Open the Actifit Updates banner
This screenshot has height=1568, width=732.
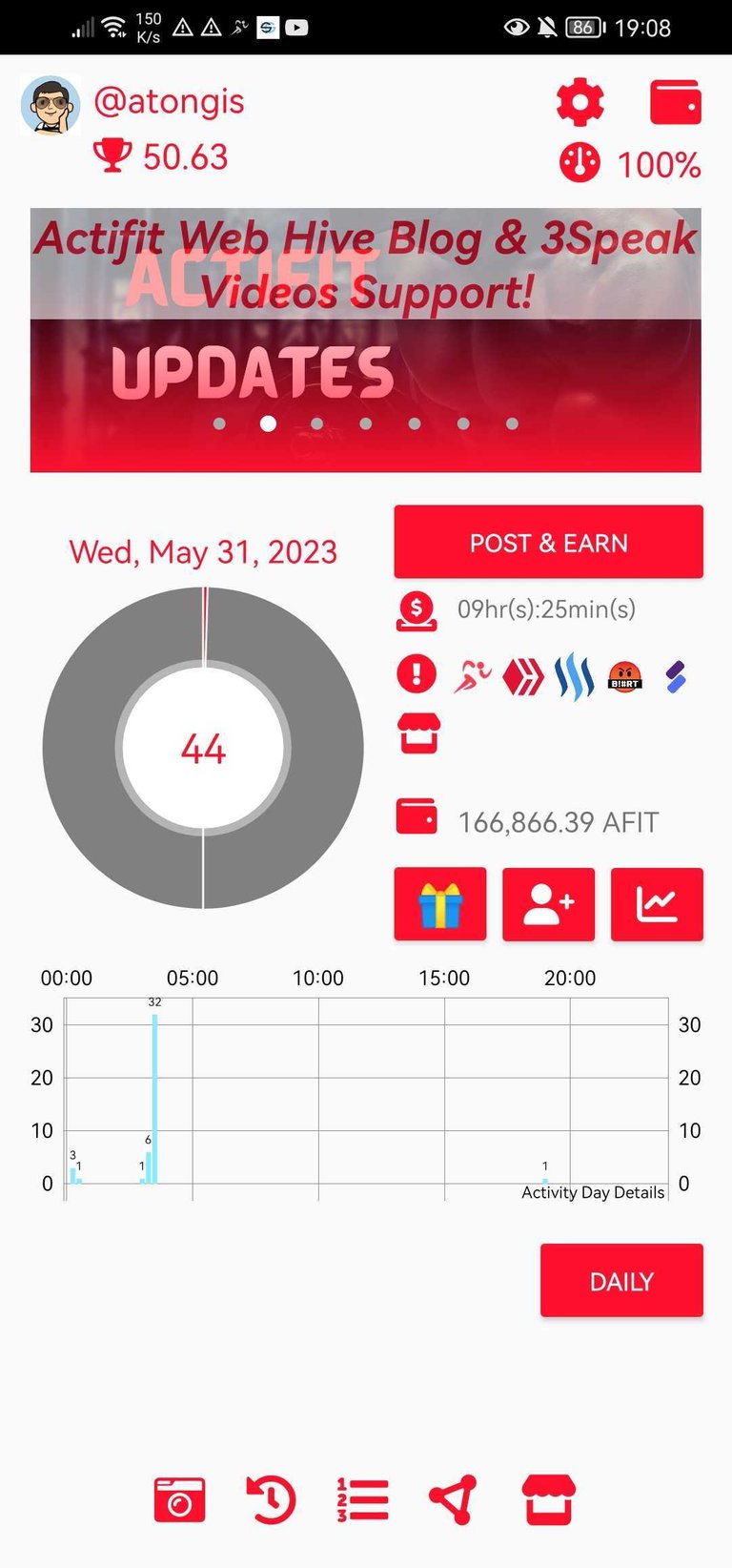365,340
